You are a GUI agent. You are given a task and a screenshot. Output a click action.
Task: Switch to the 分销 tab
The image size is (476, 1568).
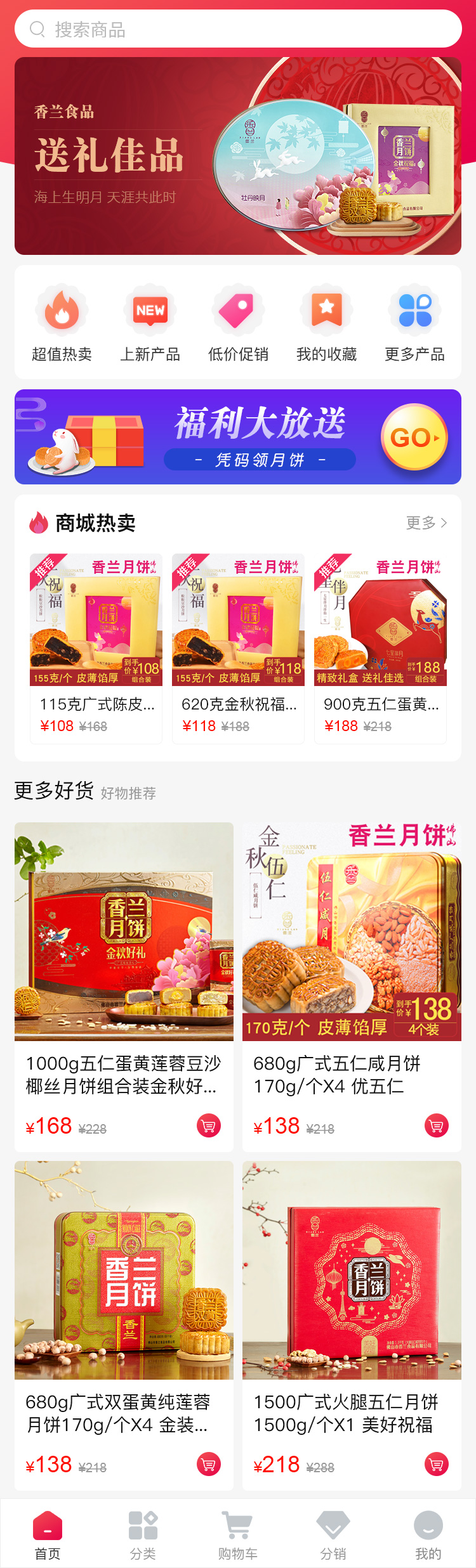pos(333,1533)
